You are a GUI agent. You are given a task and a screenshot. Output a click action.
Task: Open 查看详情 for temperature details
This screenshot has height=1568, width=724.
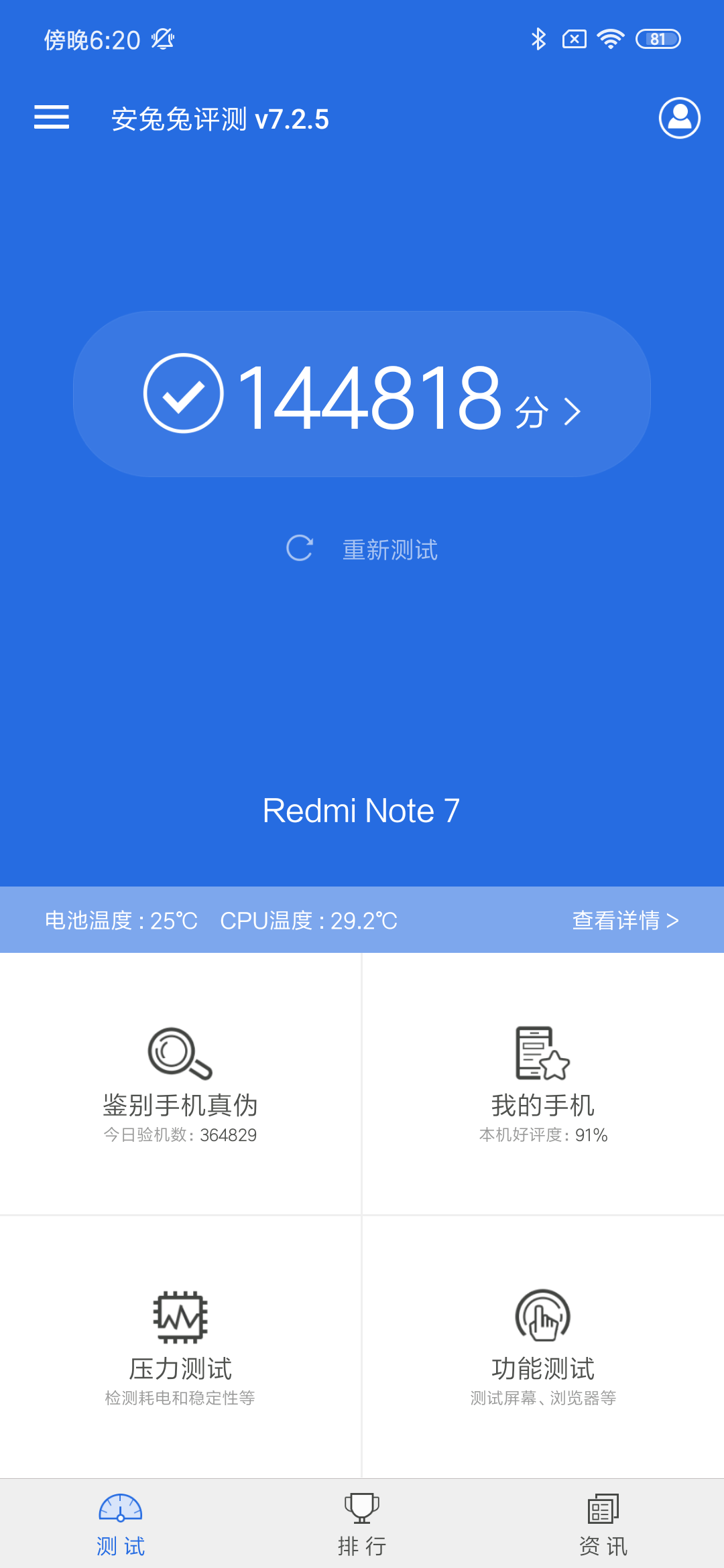[625, 920]
